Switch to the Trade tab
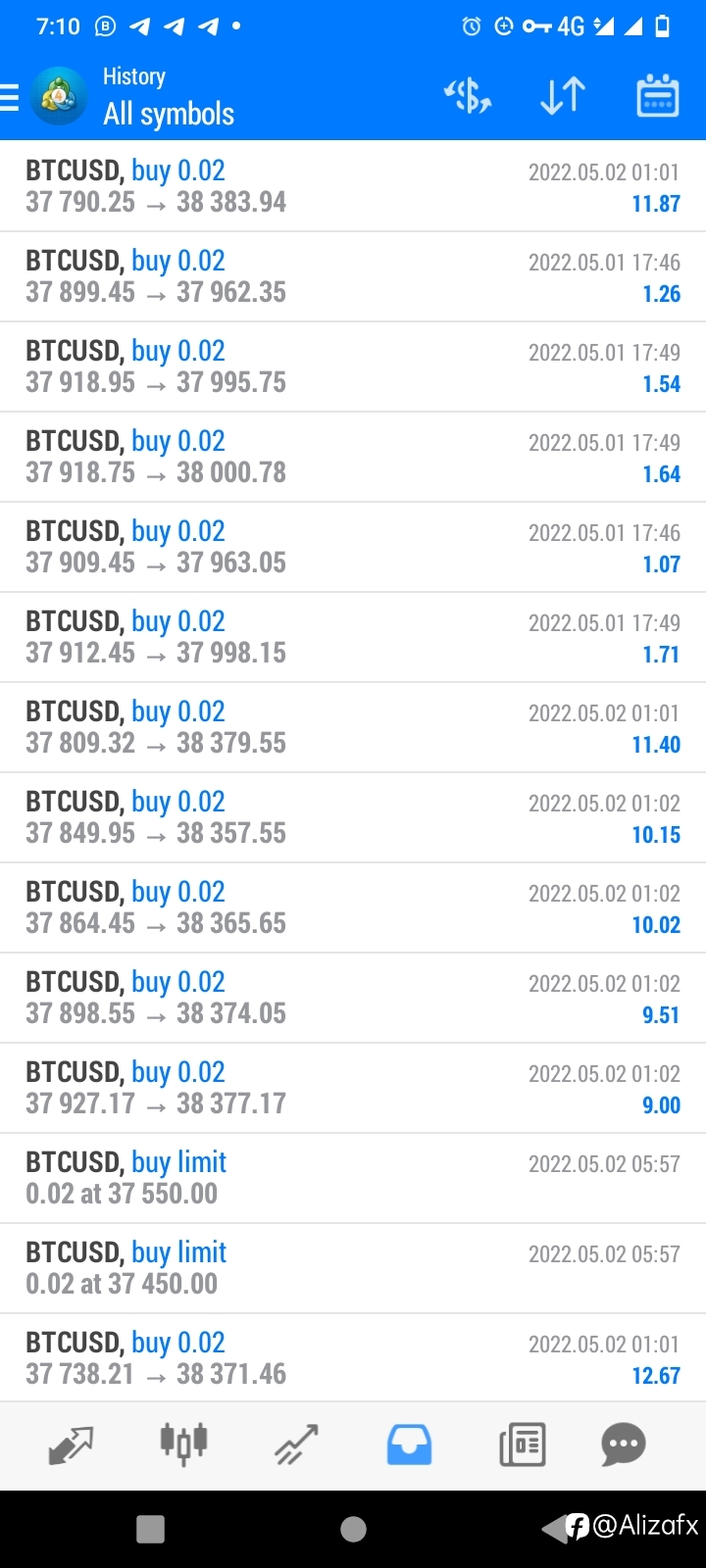The height and width of the screenshot is (1568, 706). pyautogui.click(x=296, y=1445)
